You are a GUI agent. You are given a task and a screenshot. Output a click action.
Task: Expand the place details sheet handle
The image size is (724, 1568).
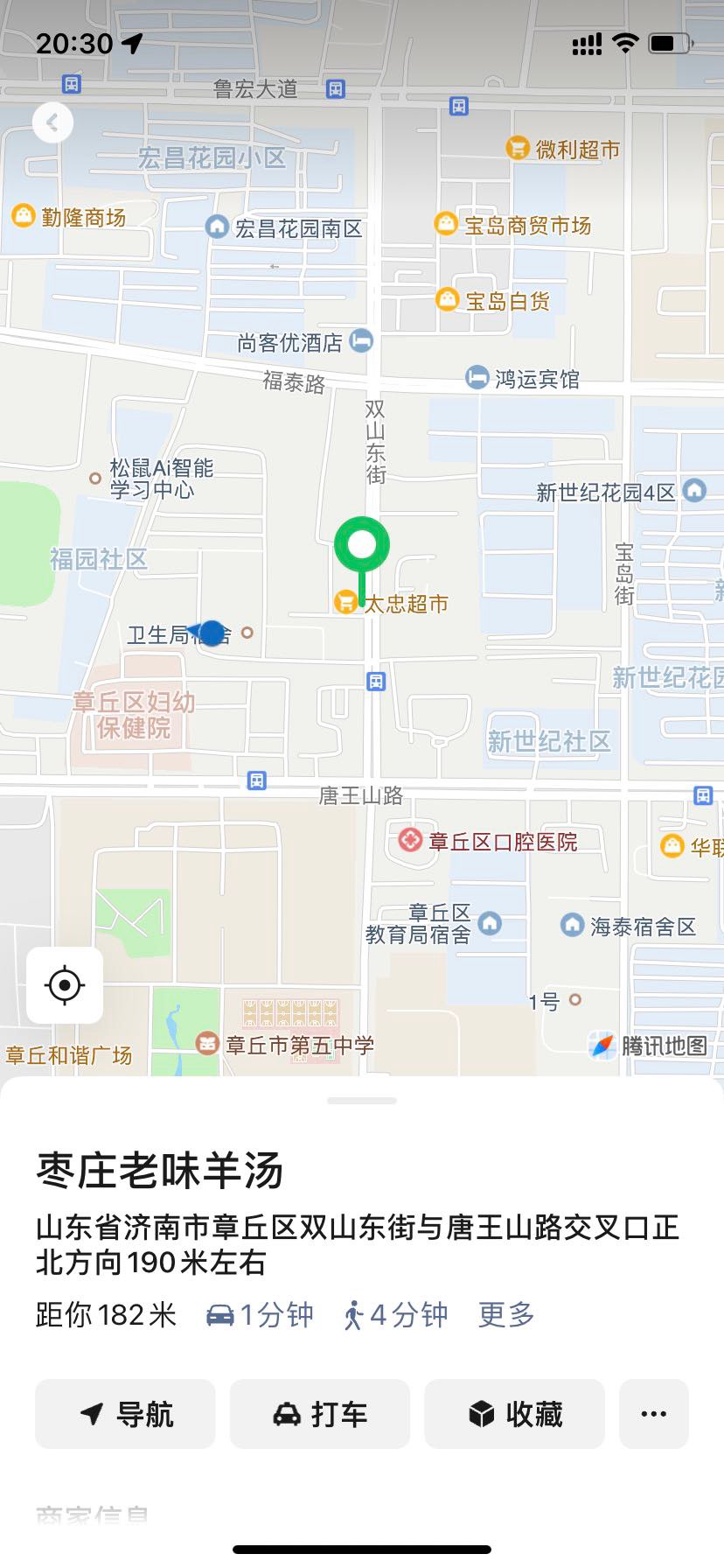point(362,1101)
